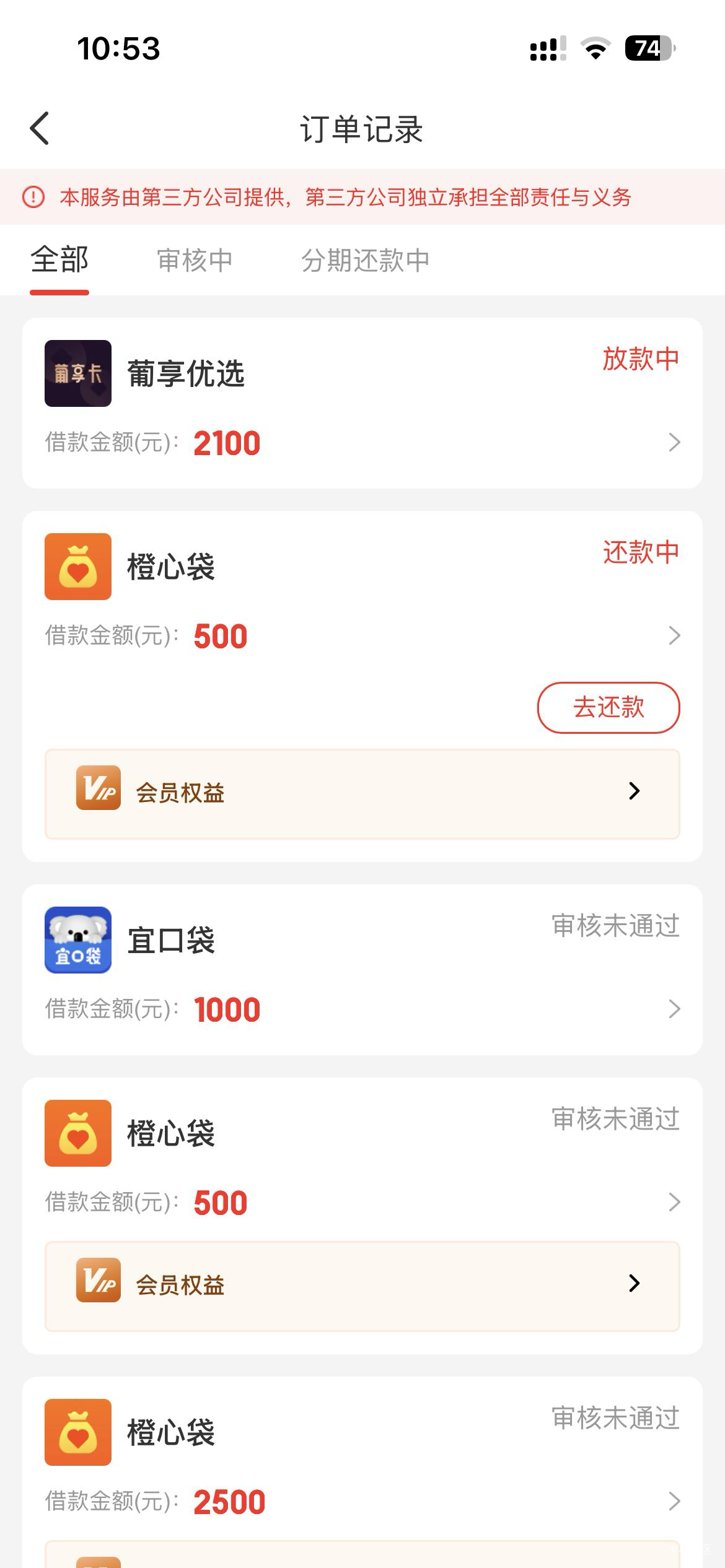Viewport: 725px width, 1568px height.
Task: Switch to the 全部 tab
Action: (59, 260)
